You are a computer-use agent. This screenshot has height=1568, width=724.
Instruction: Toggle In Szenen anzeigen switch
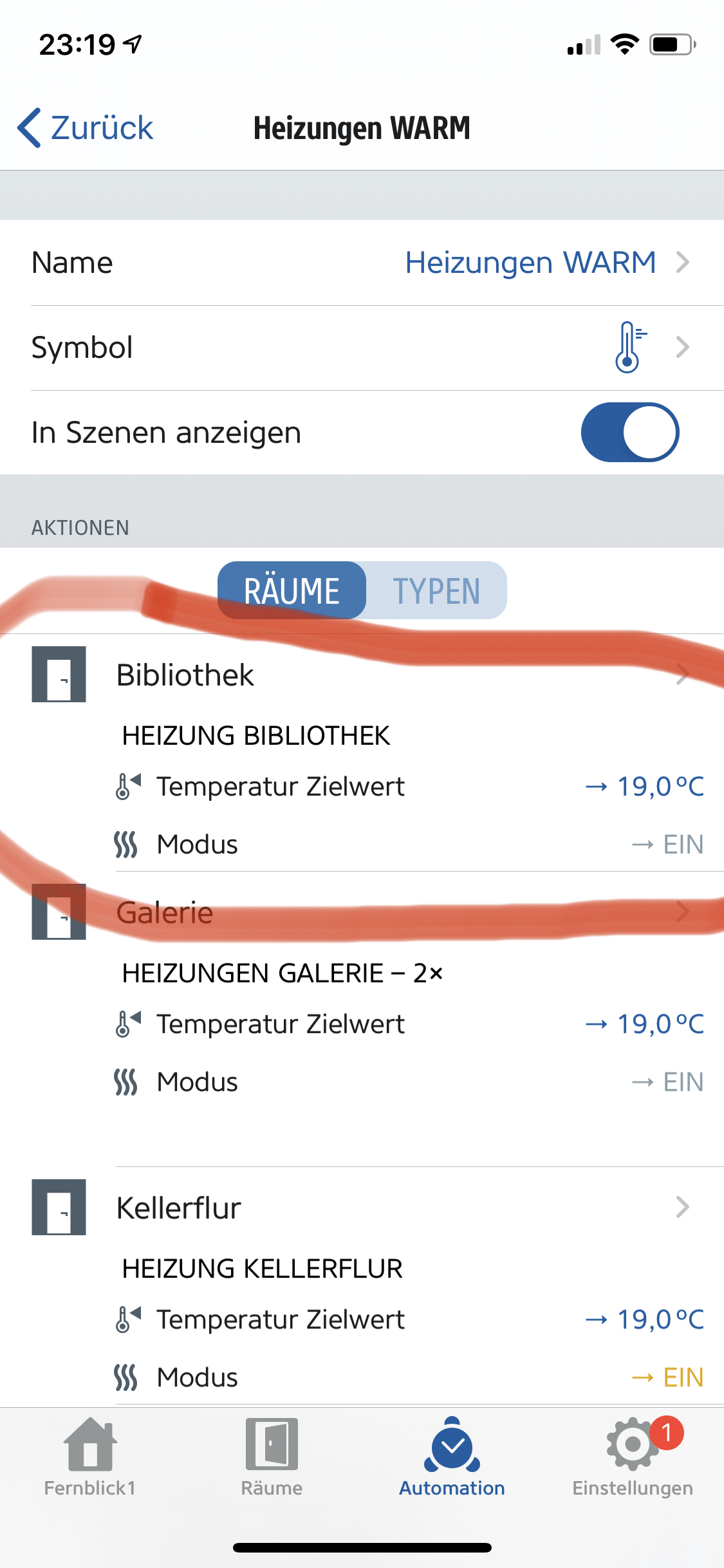pos(629,433)
